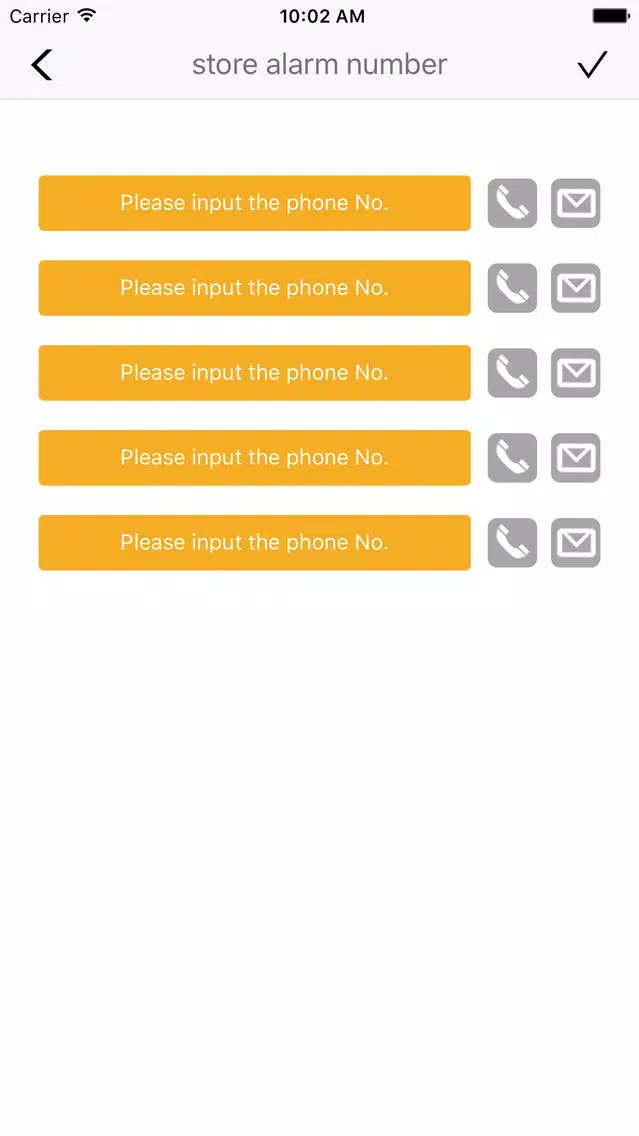Select the first phone number field
639x1136 pixels.
click(x=254, y=203)
